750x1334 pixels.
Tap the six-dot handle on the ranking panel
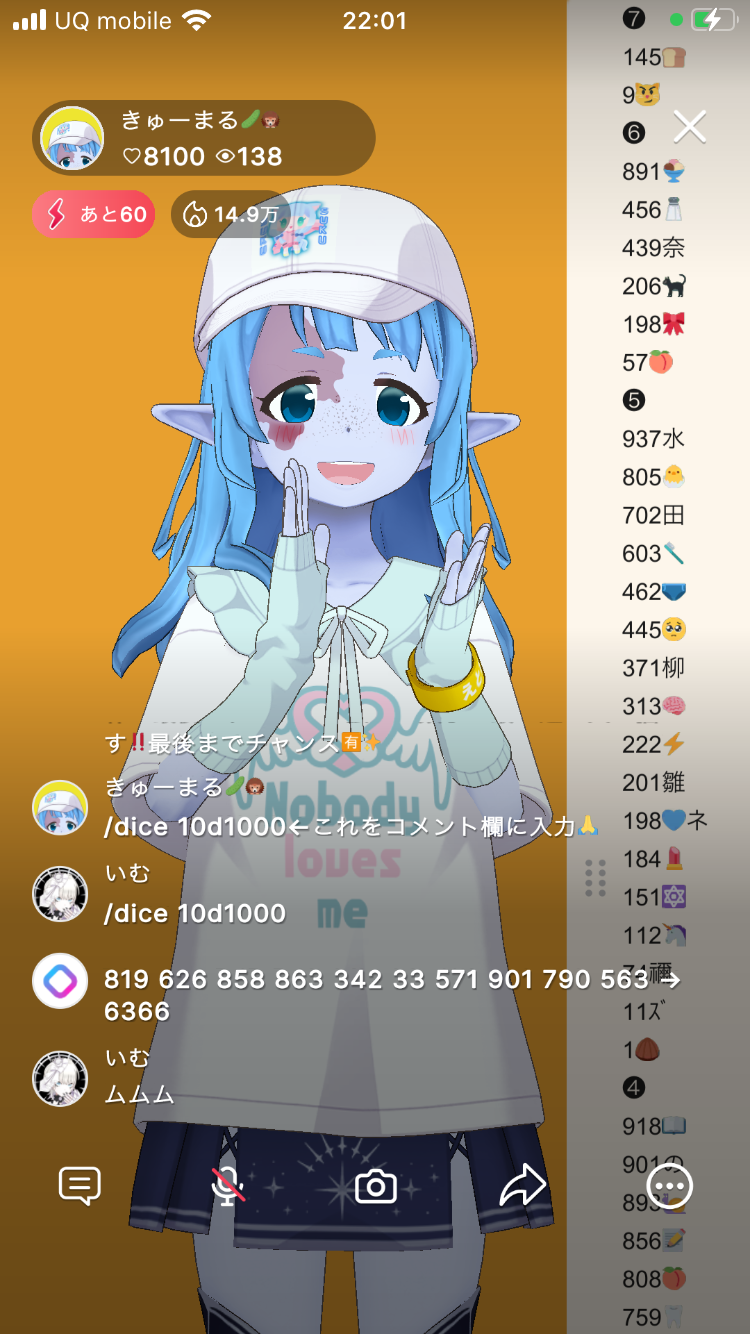coord(596,878)
